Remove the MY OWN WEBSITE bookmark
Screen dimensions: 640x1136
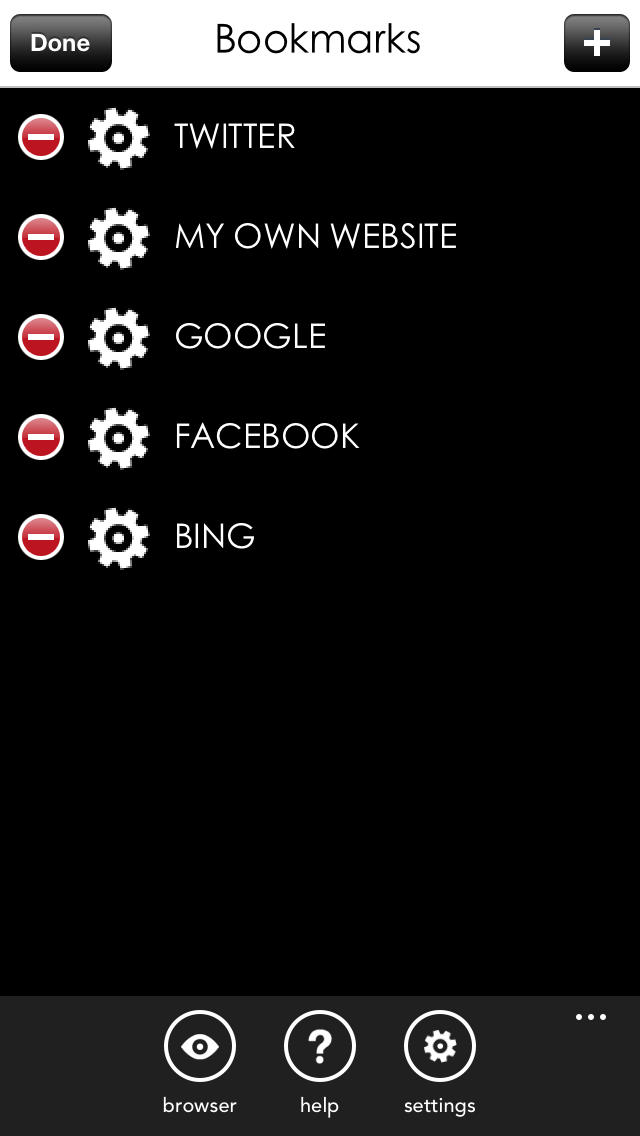click(x=41, y=237)
